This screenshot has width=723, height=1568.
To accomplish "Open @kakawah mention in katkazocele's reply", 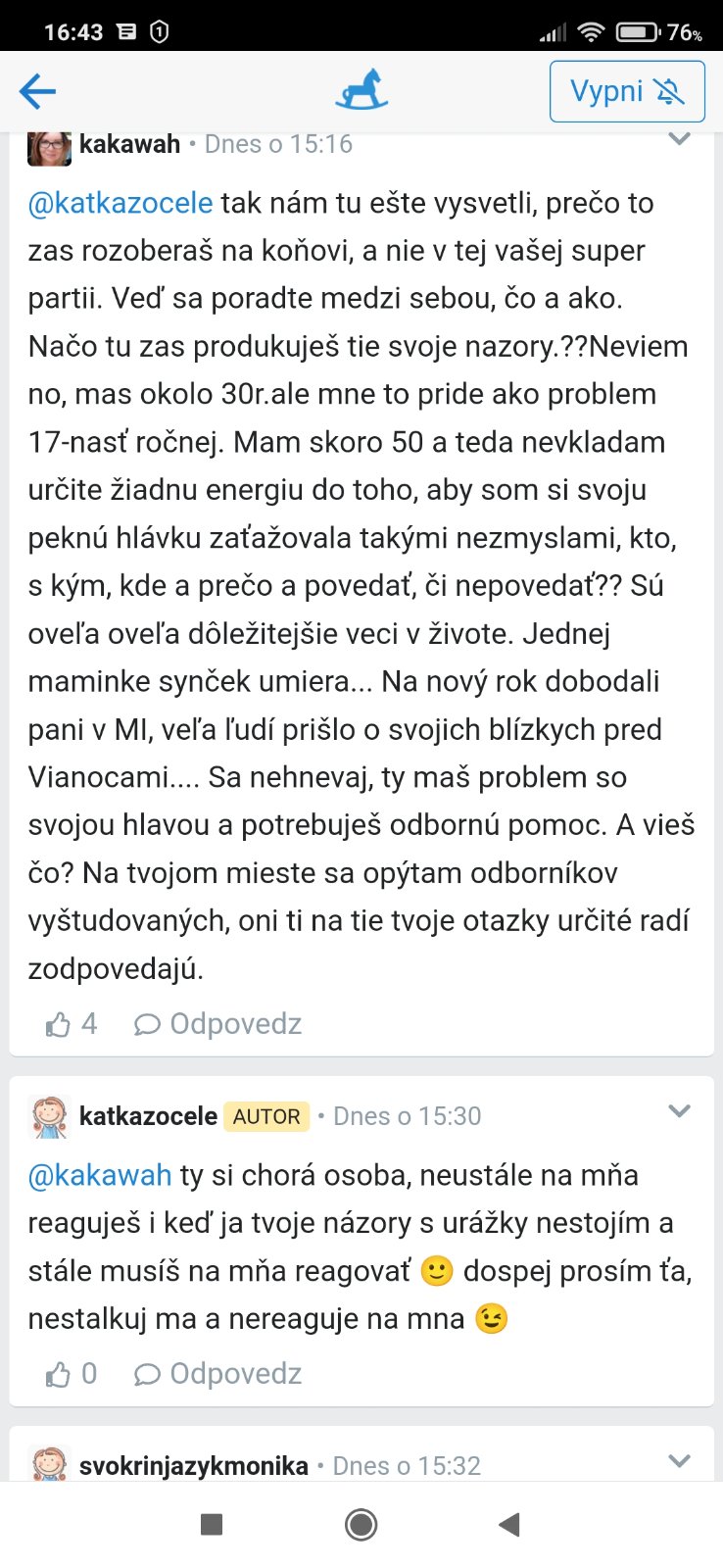I will 100,1175.
